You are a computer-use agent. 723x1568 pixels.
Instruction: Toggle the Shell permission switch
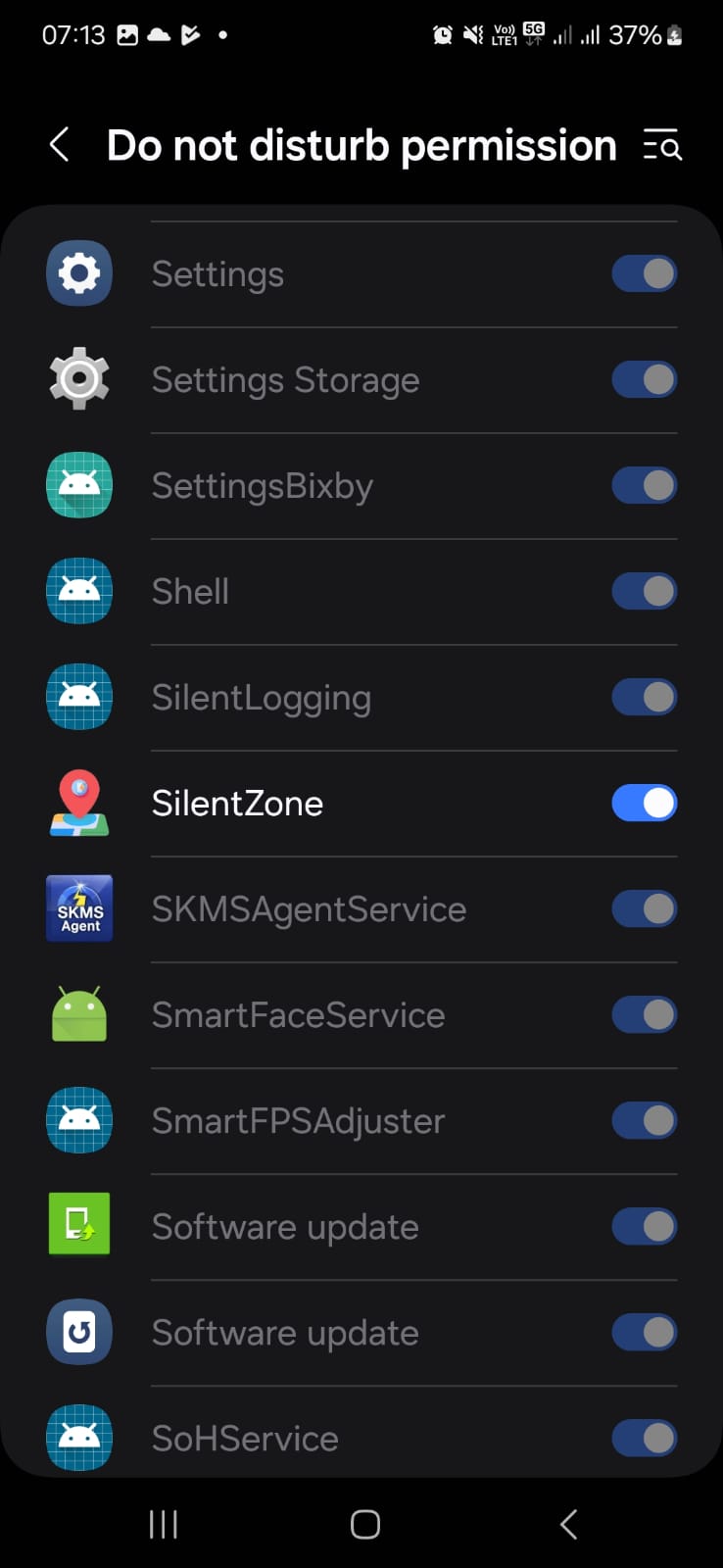[x=644, y=592]
